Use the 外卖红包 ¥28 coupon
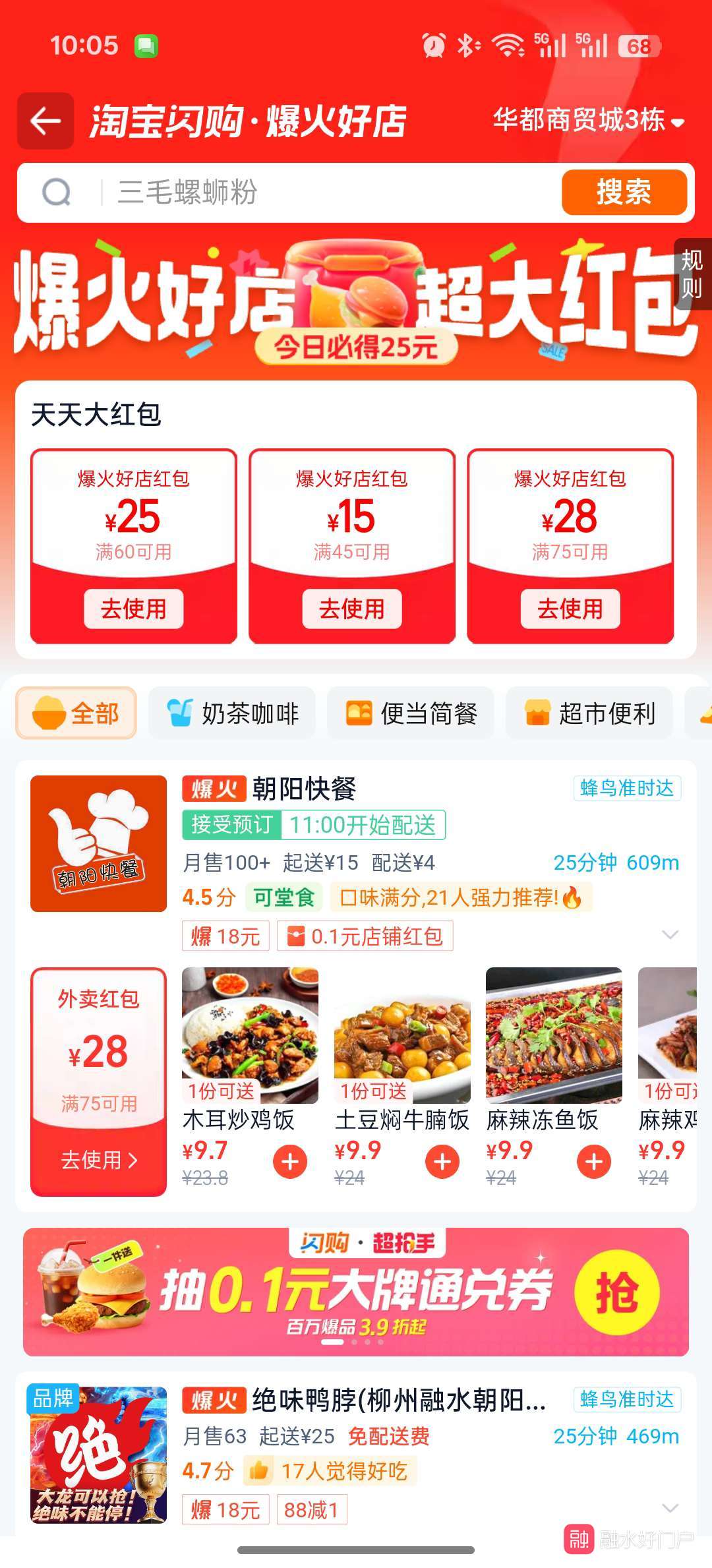 (x=99, y=1160)
